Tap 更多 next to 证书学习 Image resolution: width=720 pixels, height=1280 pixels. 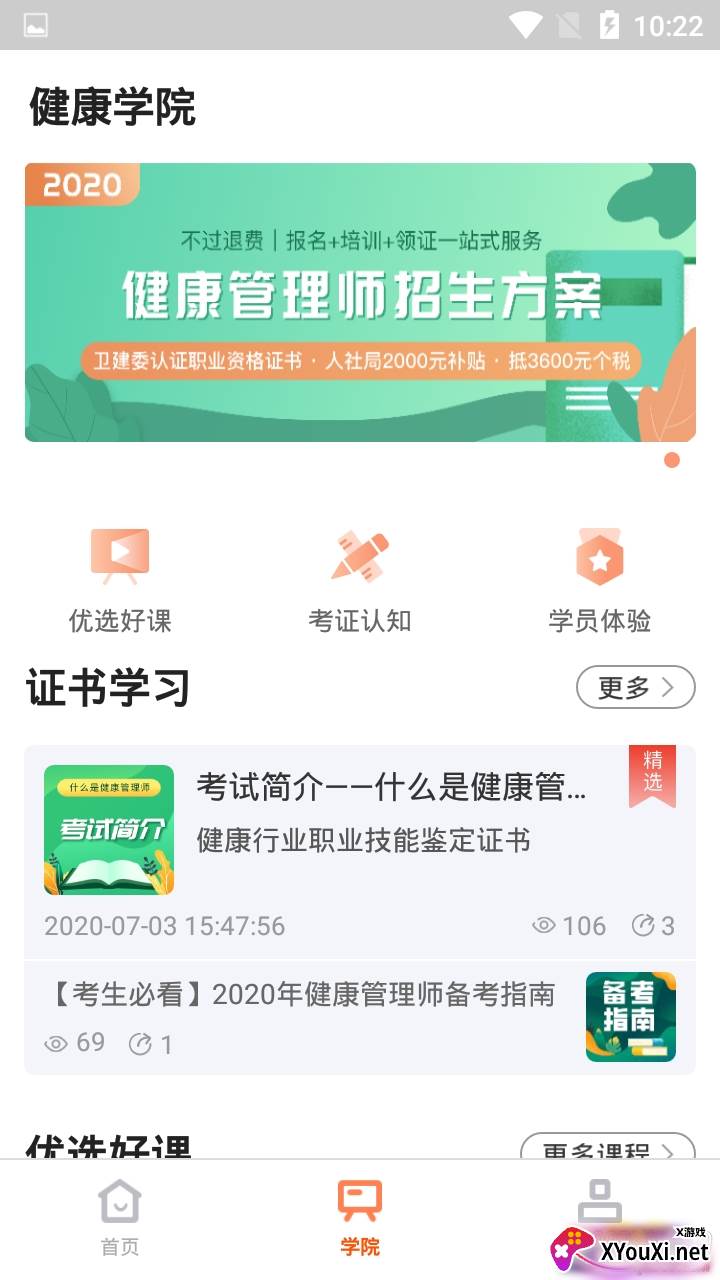pyautogui.click(x=635, y=688)
